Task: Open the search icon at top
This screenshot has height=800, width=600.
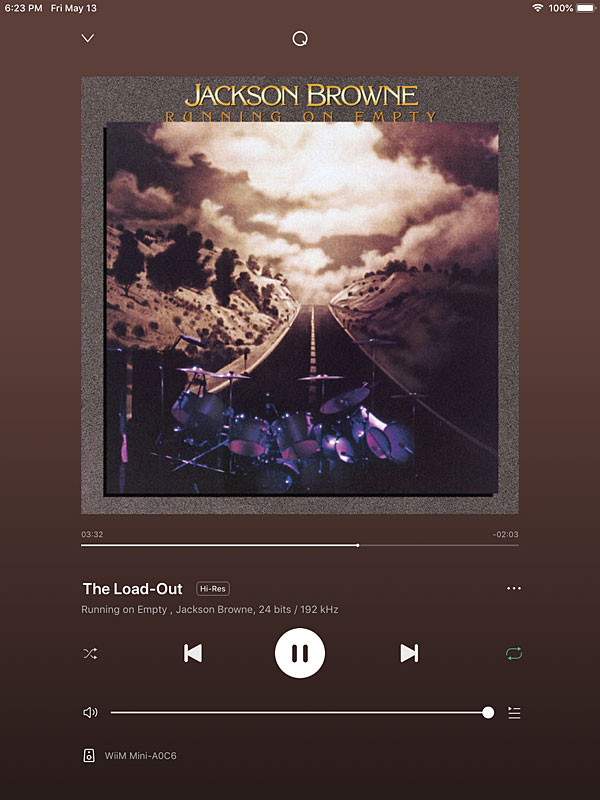Action: pyautogui.click(x=299, y=38)
